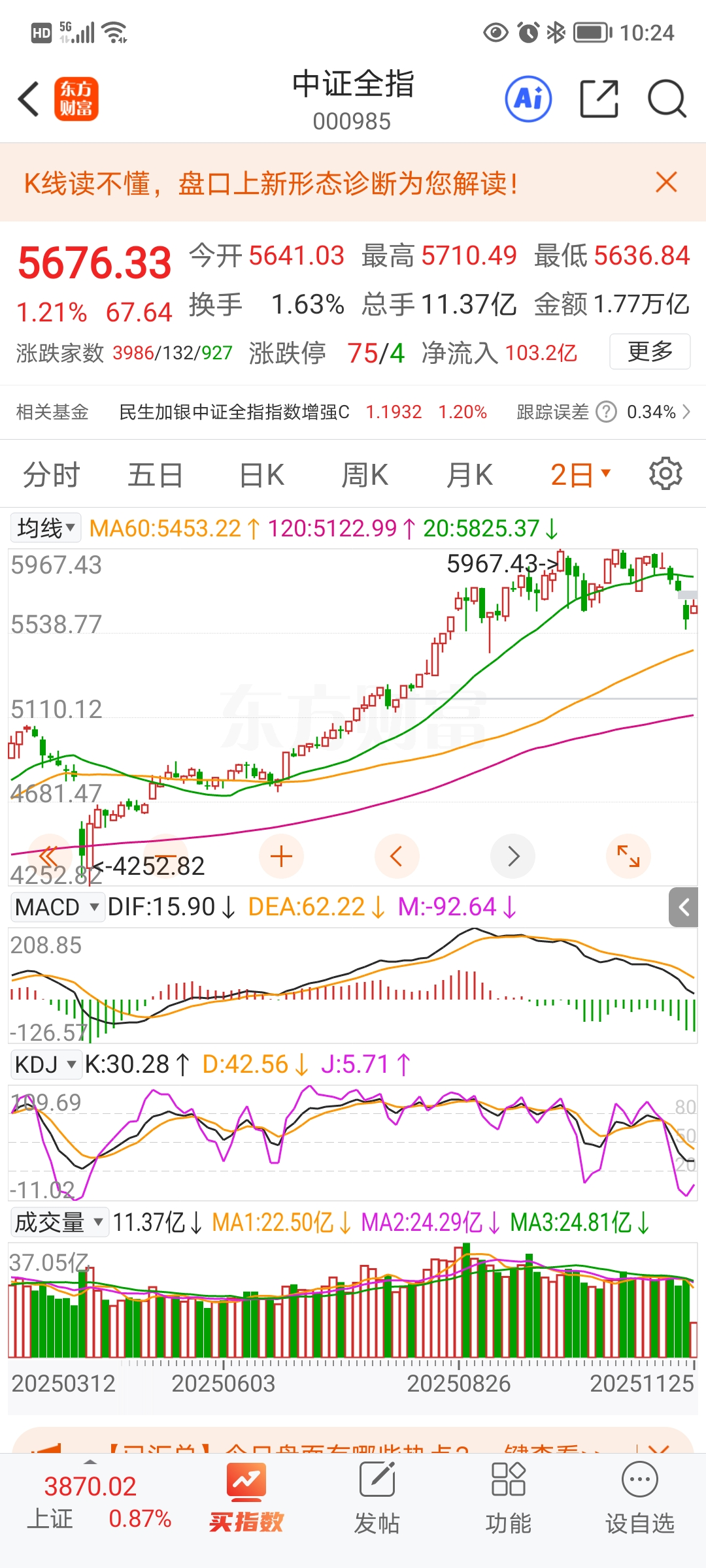Open 发帖 to write a post
Image resolution: width=706 pixels, height=1568 pixels.
tap(377, 1499)
